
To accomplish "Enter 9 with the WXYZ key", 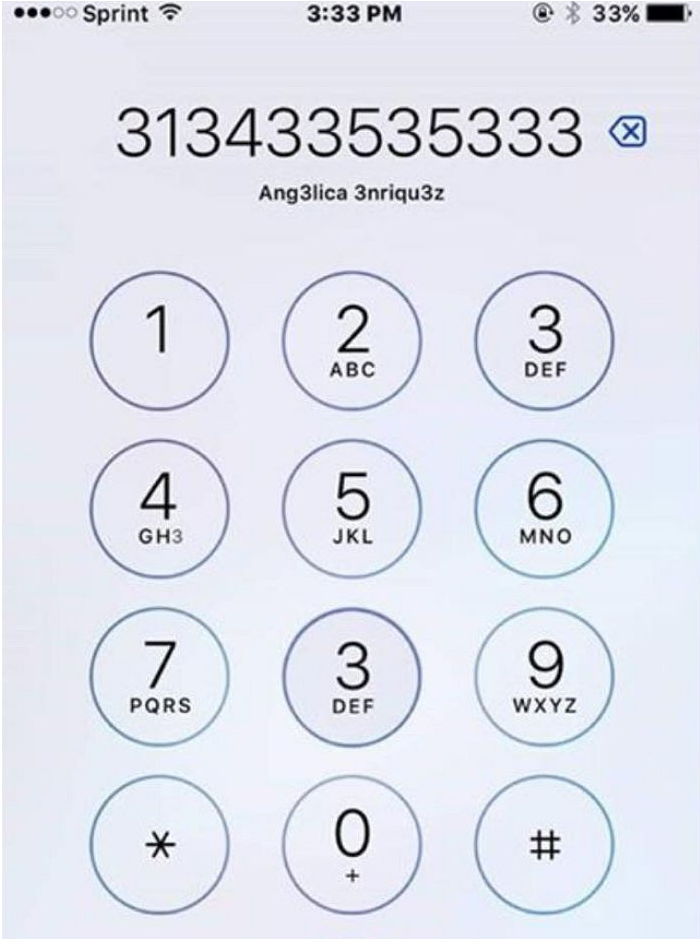I will click(544, 677).
